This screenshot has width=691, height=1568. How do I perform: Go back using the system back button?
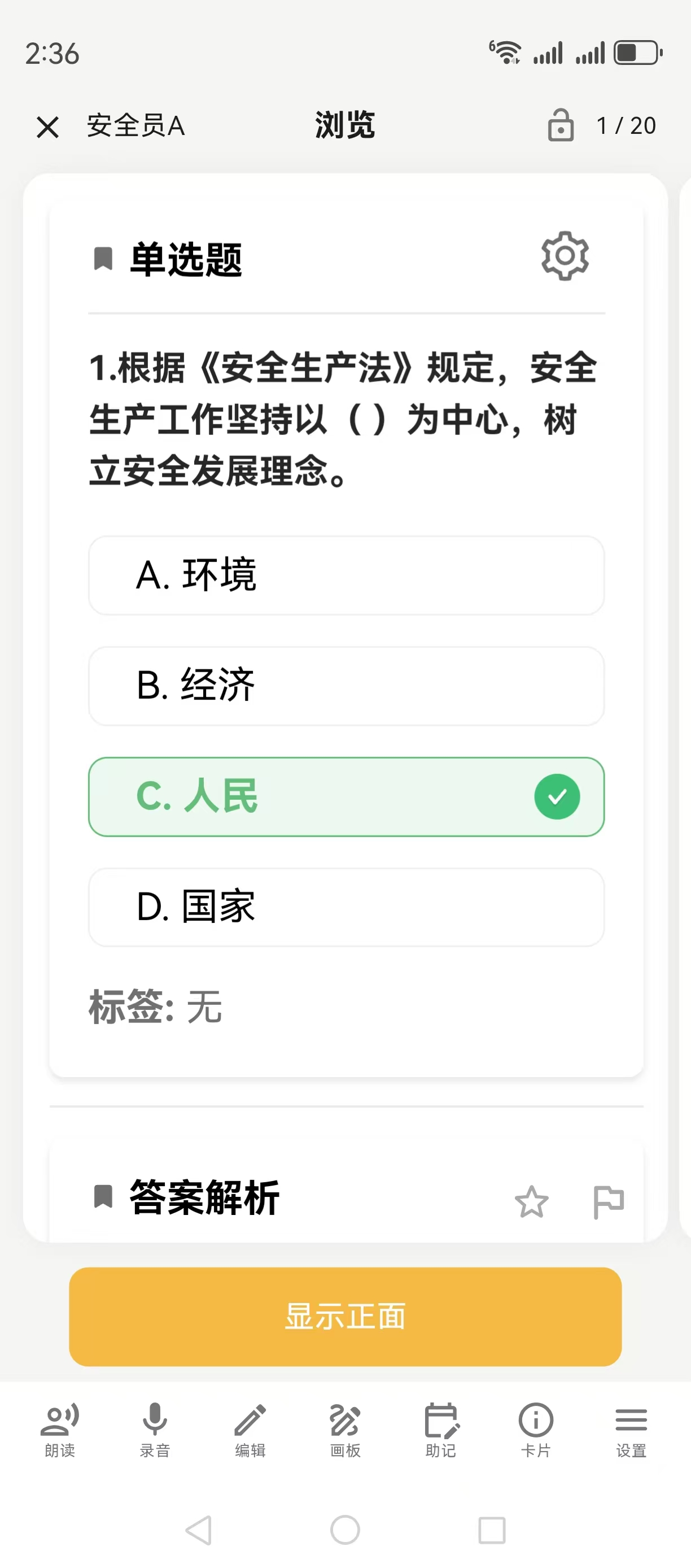coord(199,1530)
